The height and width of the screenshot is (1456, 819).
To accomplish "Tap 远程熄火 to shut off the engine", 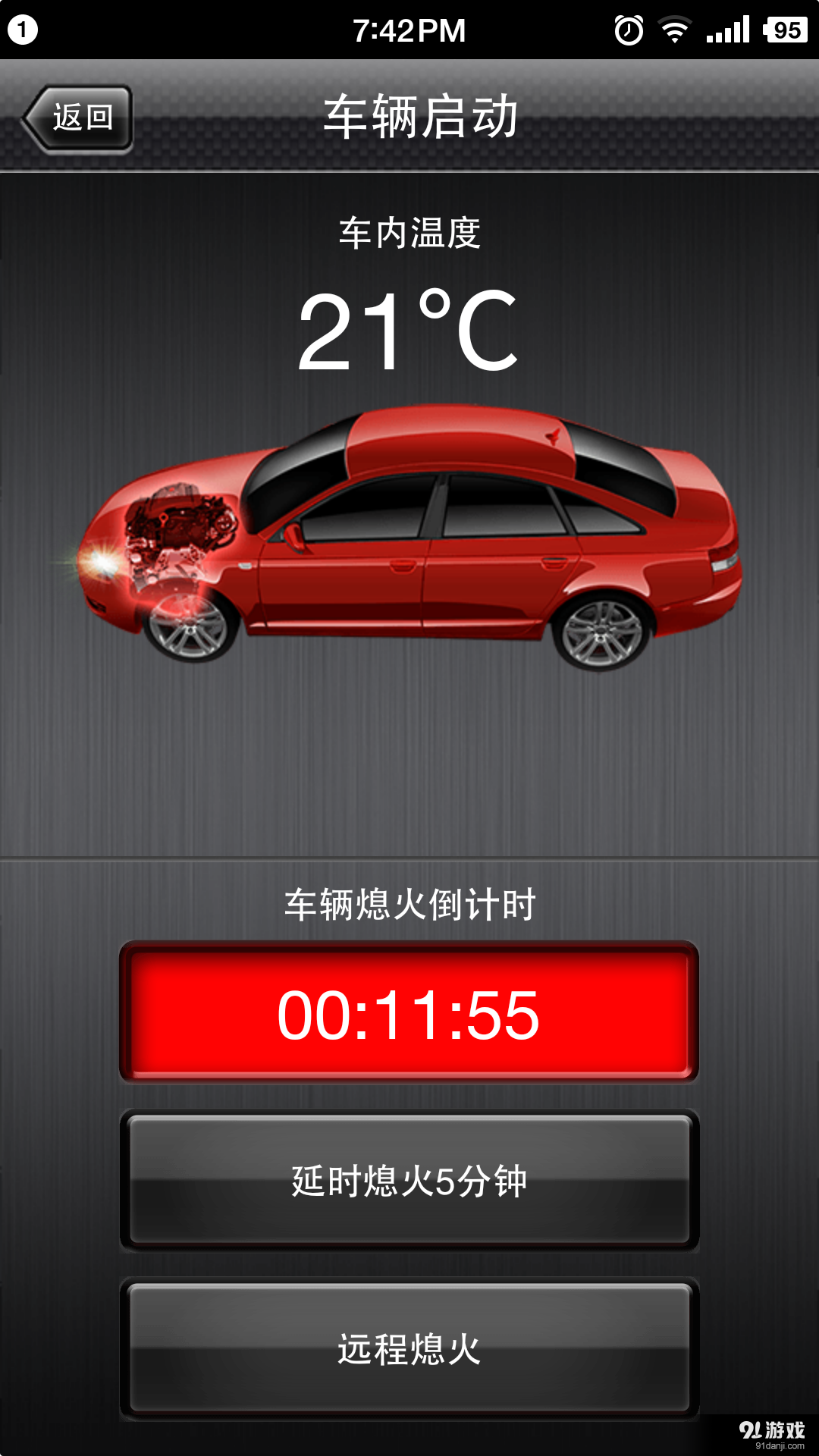I will 409,1348.
